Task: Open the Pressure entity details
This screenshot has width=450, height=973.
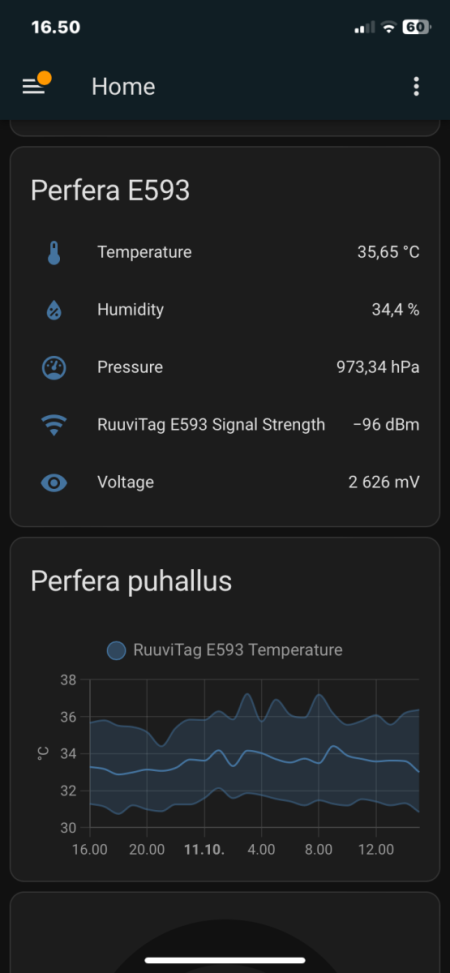Action: 225,367
